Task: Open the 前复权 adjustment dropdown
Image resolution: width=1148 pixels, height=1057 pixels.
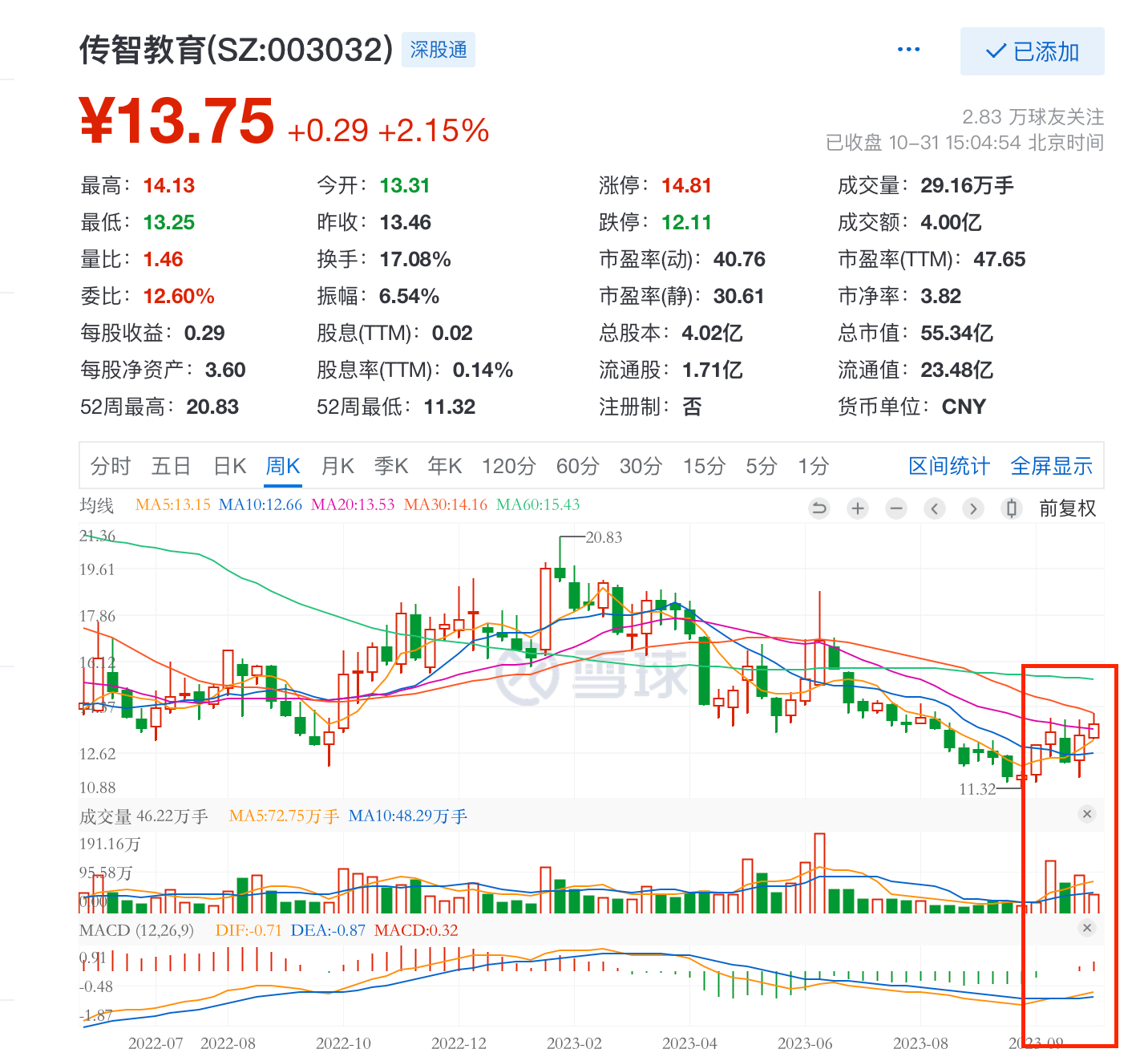Action: pos(1067,508)
